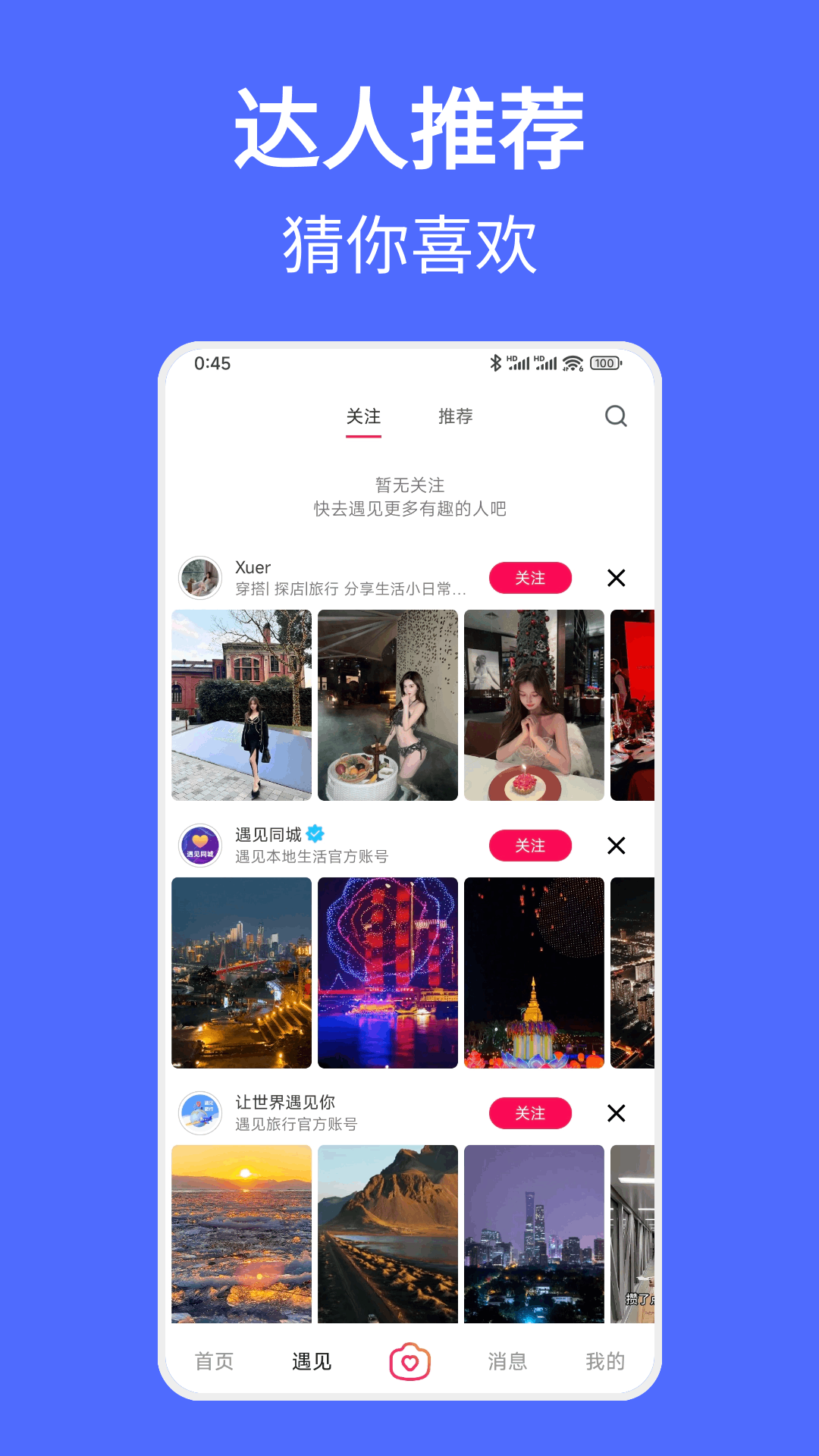Follow 让世界遇见你 official account
The image size is (819, 1456).
530,1113
